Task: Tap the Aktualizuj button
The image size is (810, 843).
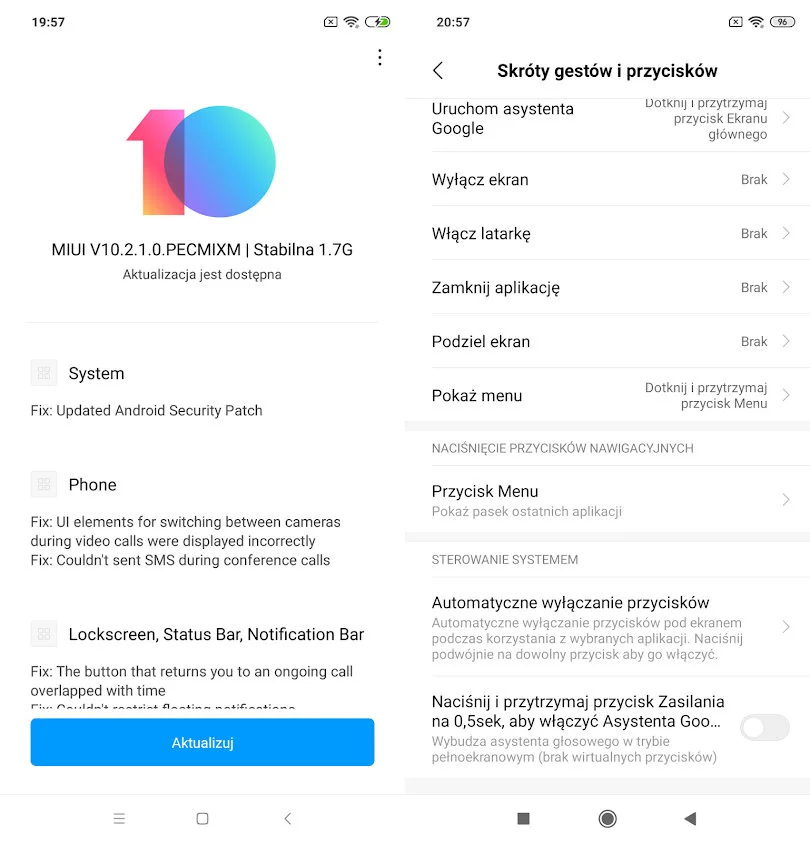Action: 202,742
